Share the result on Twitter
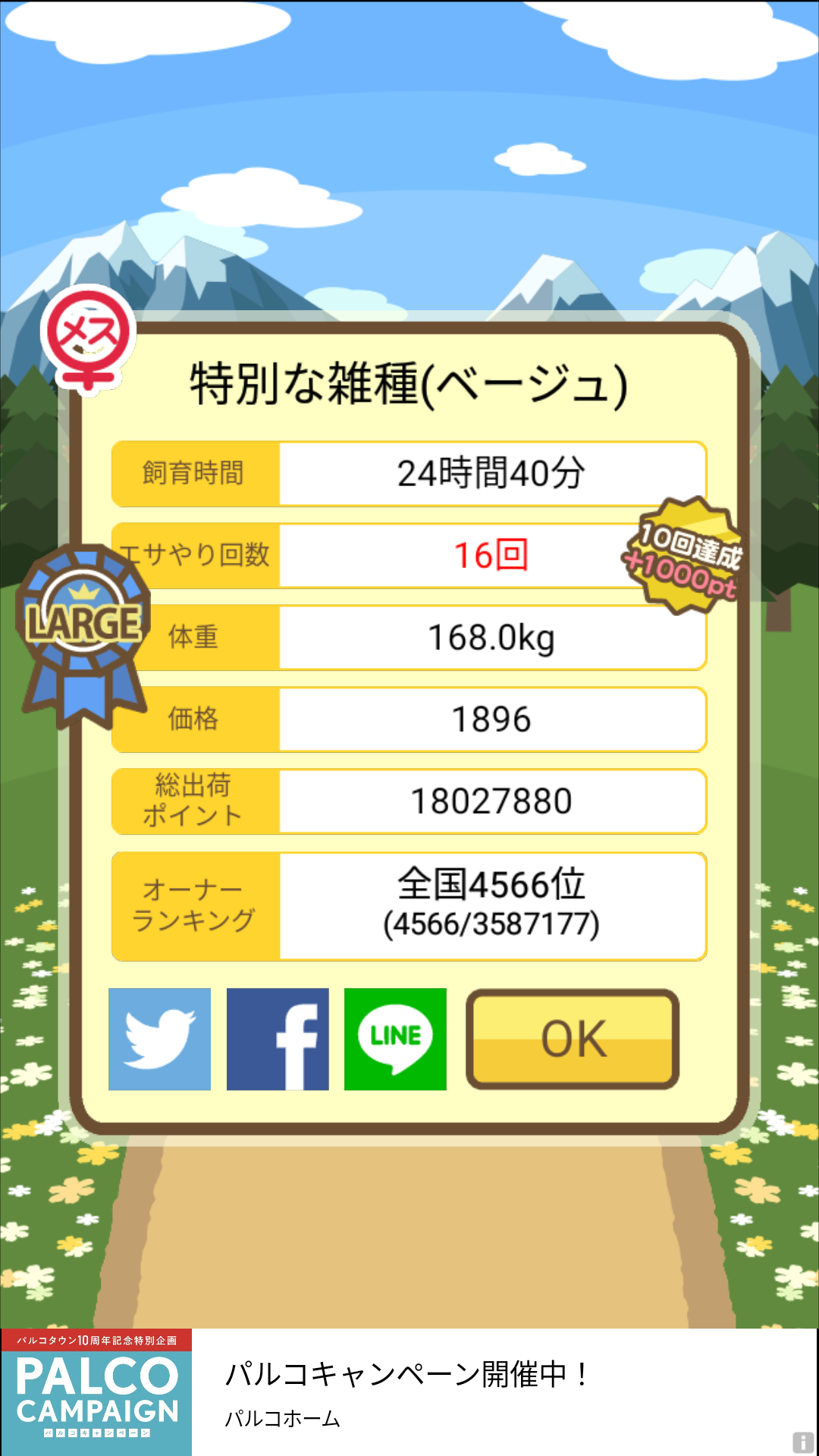 click(159, 1039)
